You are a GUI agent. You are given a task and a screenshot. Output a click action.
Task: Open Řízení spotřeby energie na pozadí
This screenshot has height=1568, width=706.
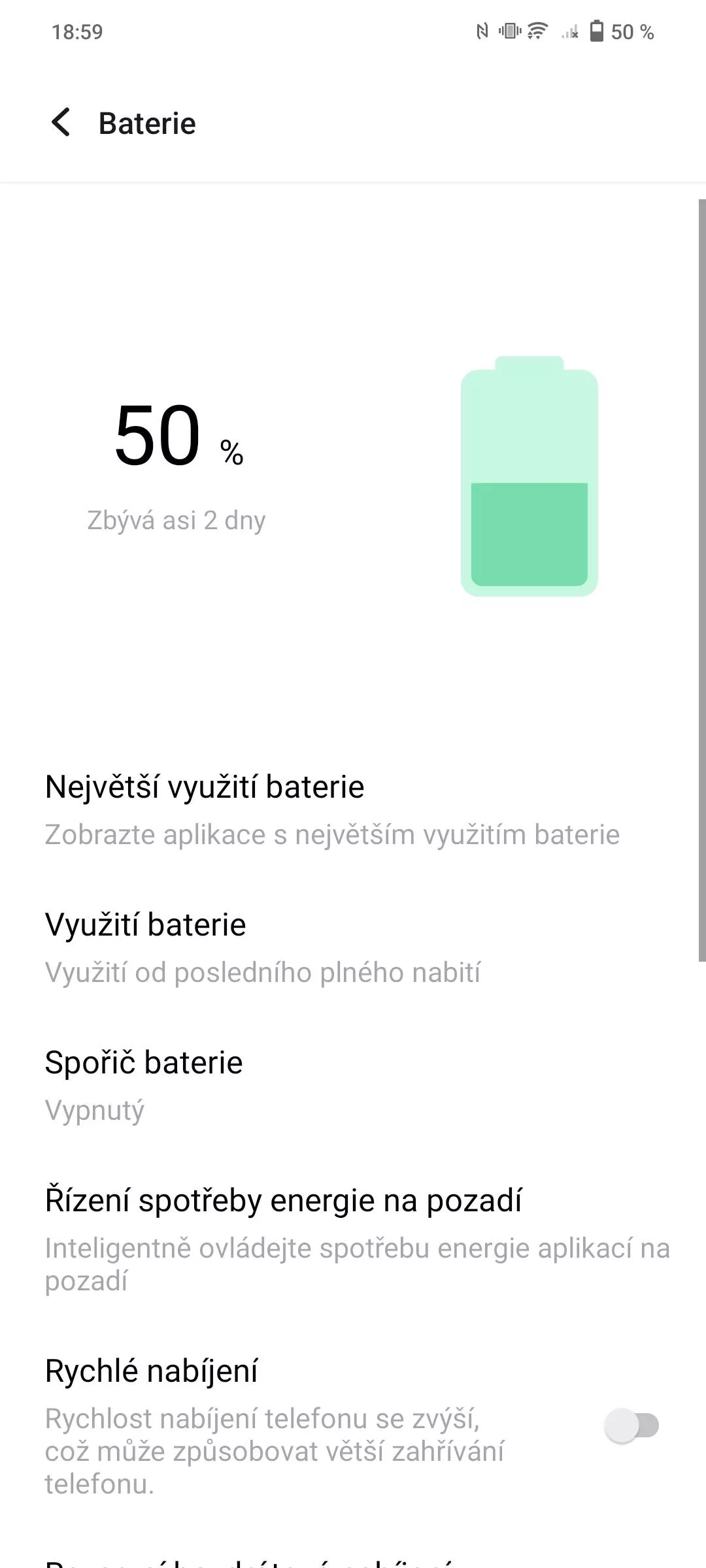[353, 1239]
